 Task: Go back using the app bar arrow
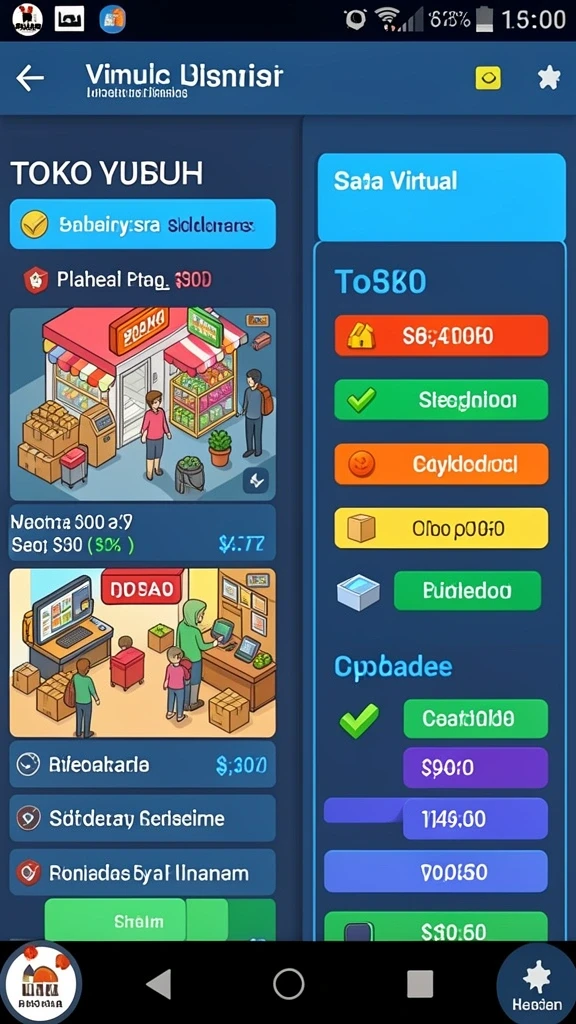coord(30,78)
